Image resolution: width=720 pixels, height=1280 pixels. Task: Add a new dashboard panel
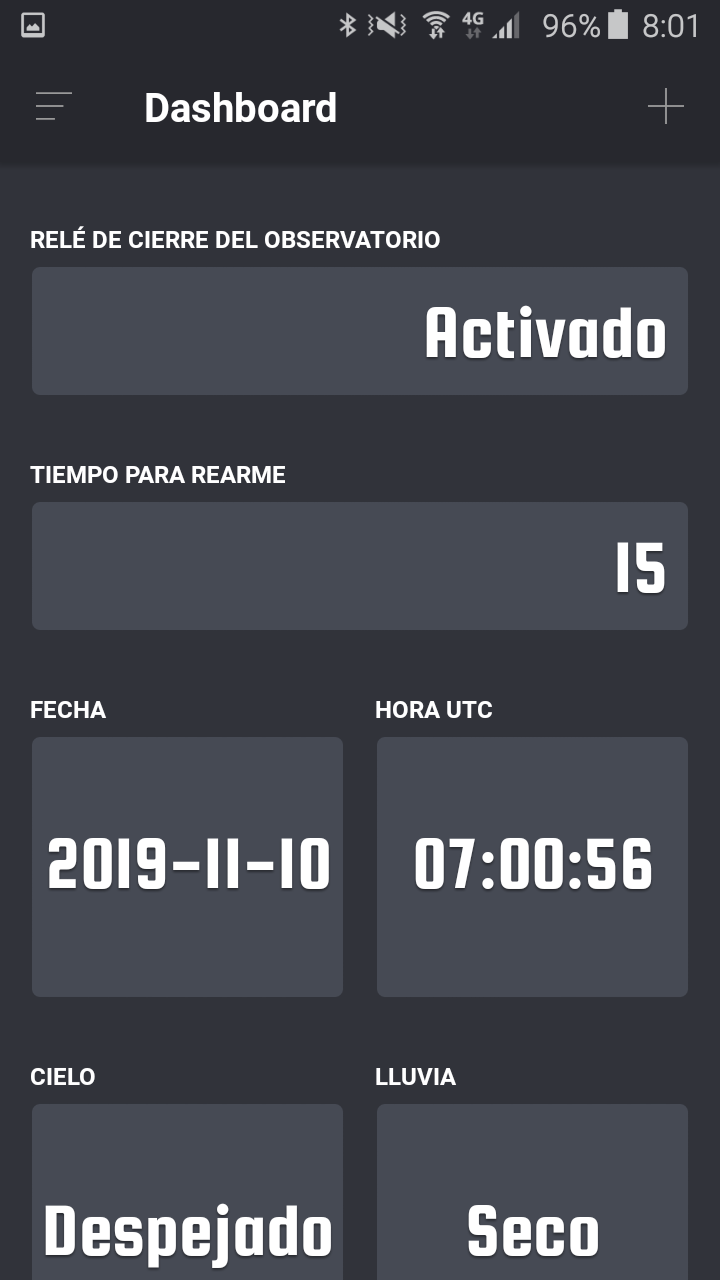point(666,107)
